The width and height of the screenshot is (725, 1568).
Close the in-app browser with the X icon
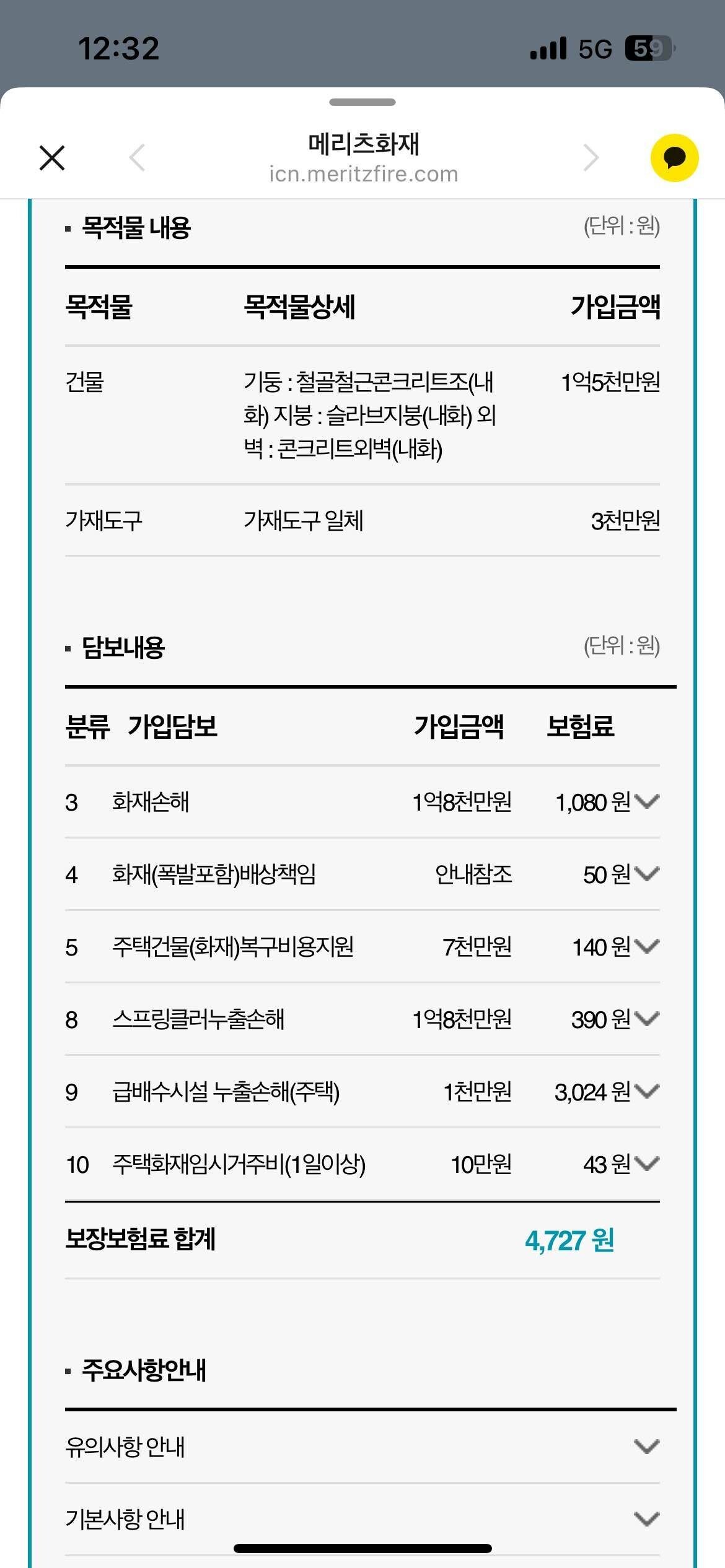coord(52,158)
